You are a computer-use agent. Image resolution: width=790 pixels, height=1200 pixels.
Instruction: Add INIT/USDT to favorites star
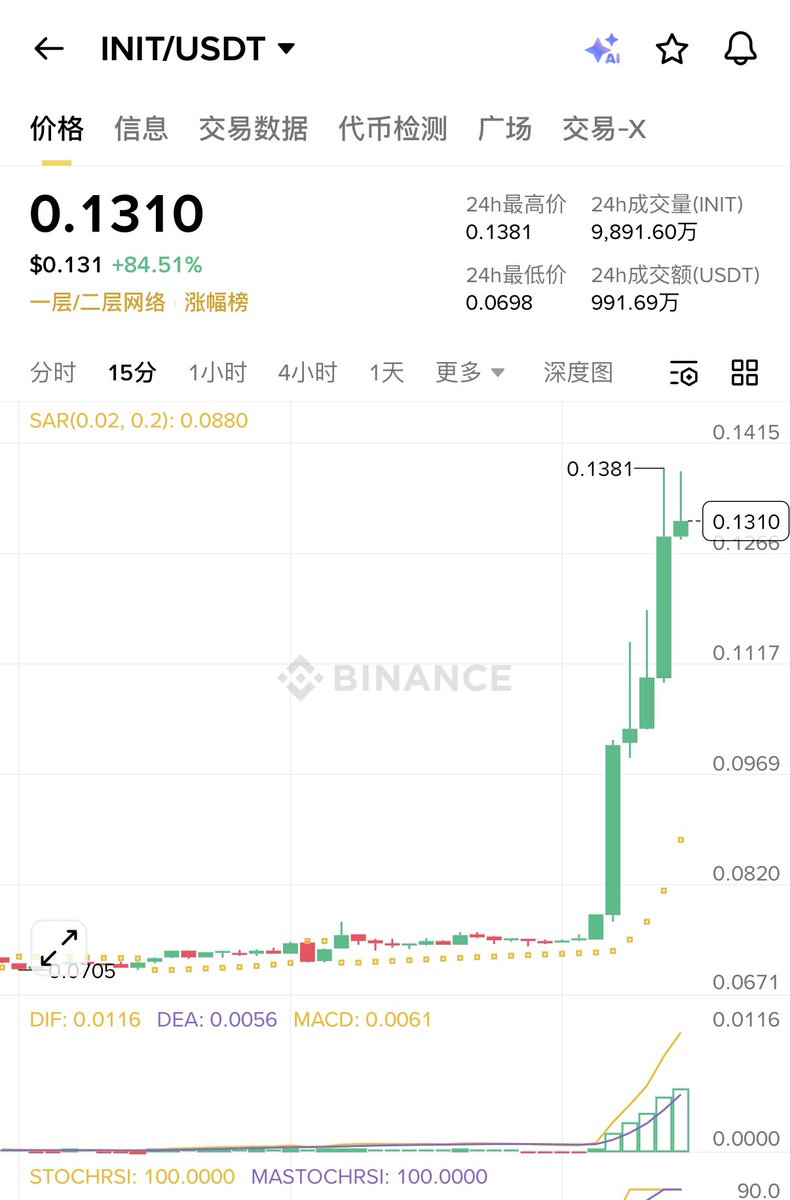tap(672, 49)
